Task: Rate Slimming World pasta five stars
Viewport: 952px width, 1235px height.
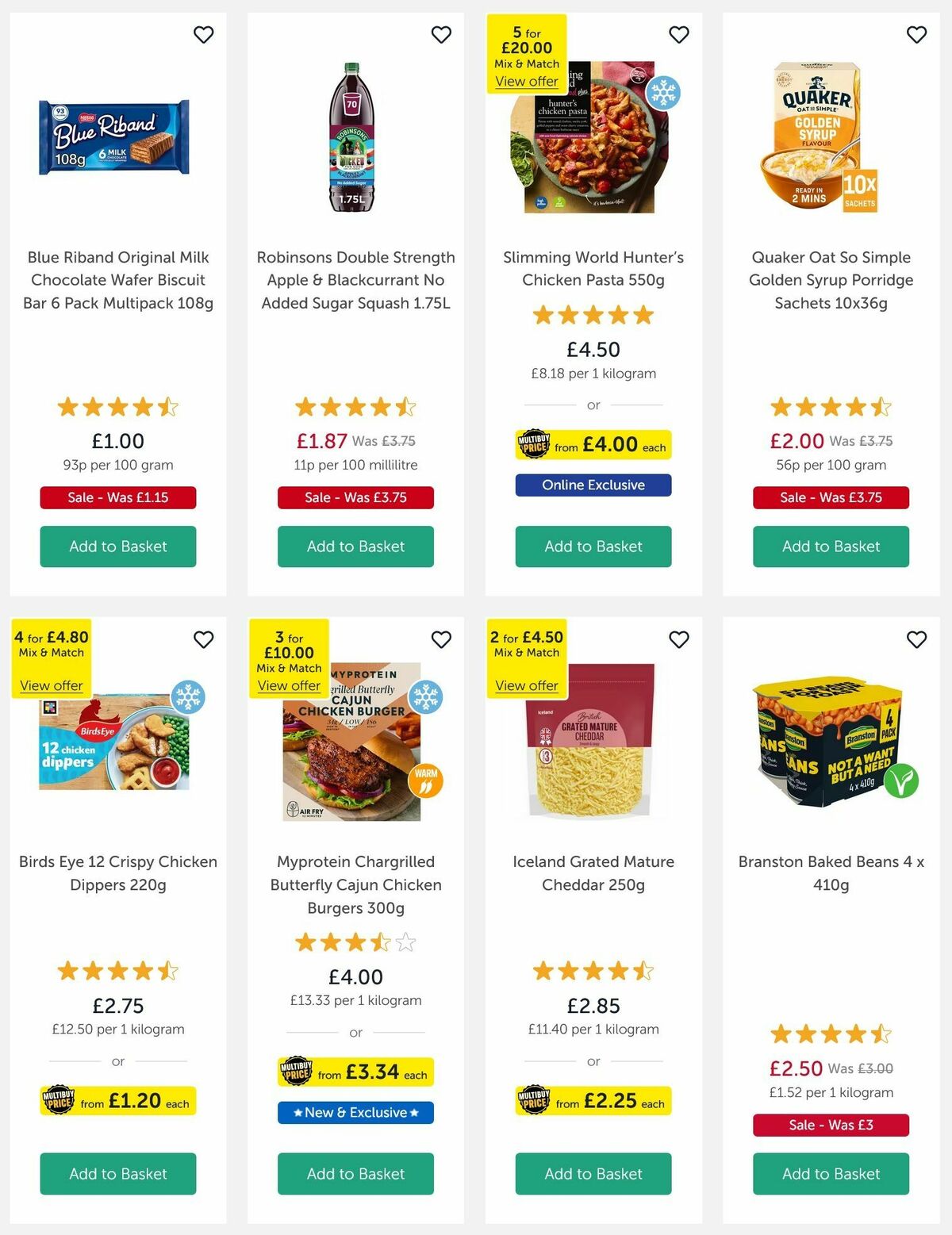Action: 643,315
